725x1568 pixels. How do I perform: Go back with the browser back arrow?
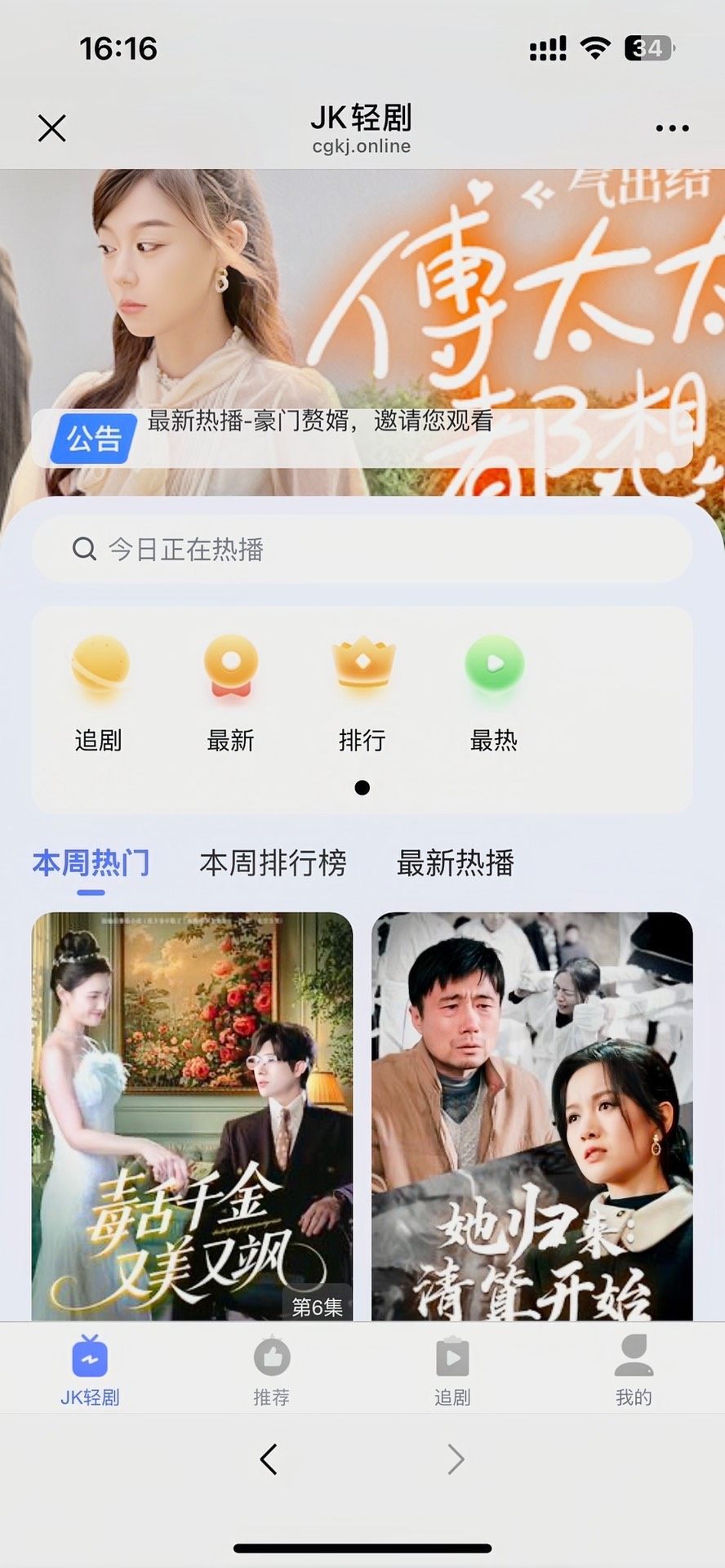(269, 1459)
